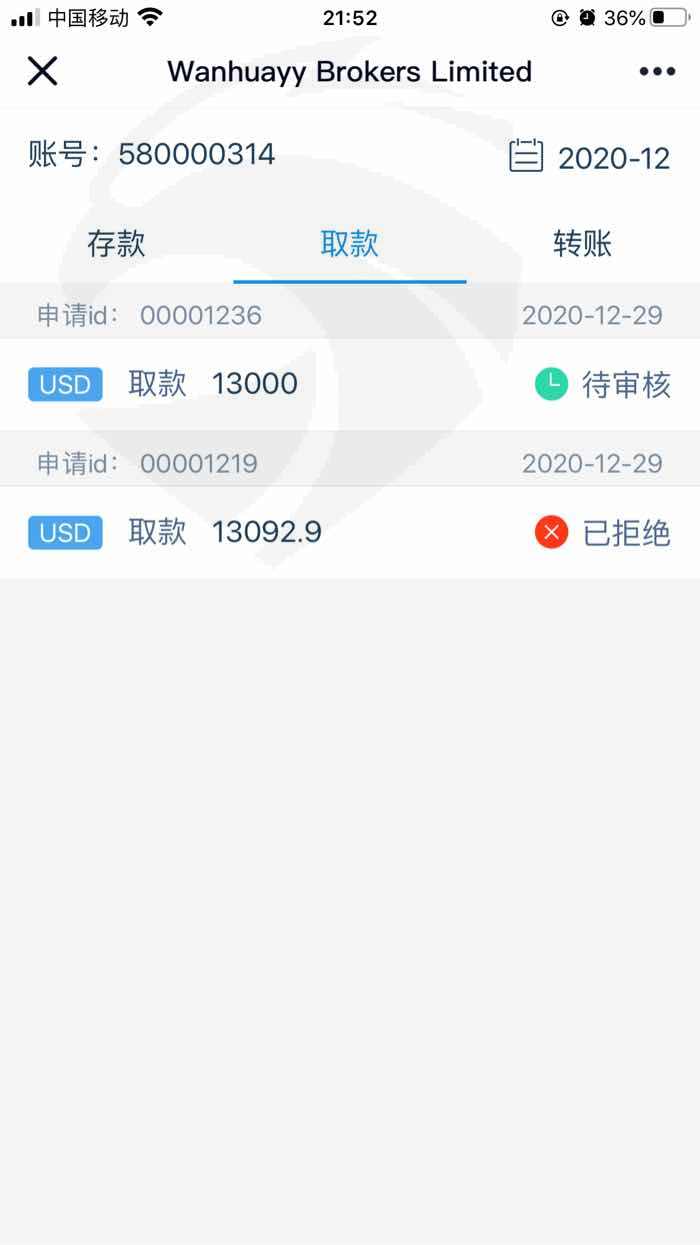Open the 2020-12 month picker
Viewport: 700px width, 1245px height.
(x=590, y=157)
